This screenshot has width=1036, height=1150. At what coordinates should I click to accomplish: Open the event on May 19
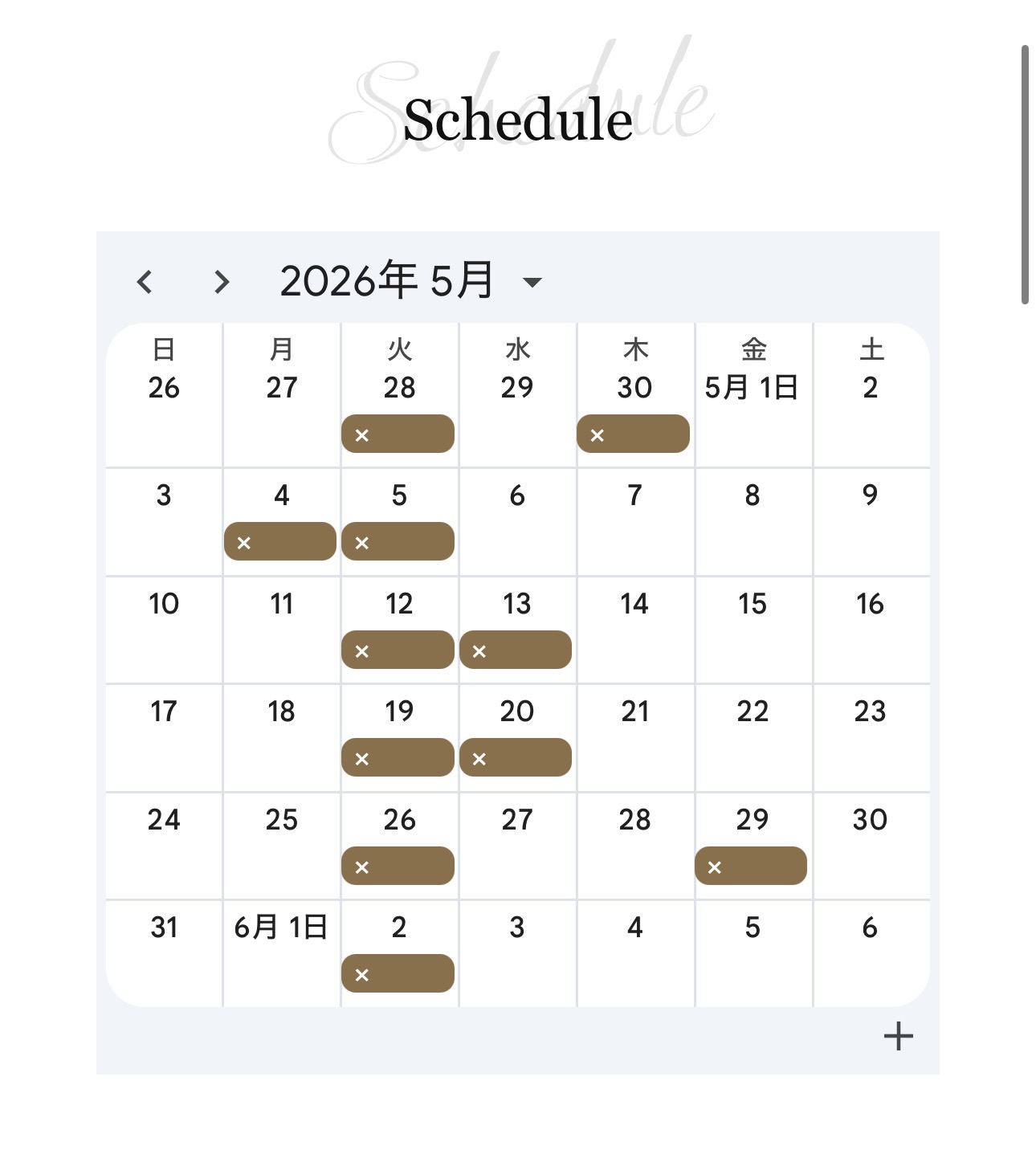[398, 758]
